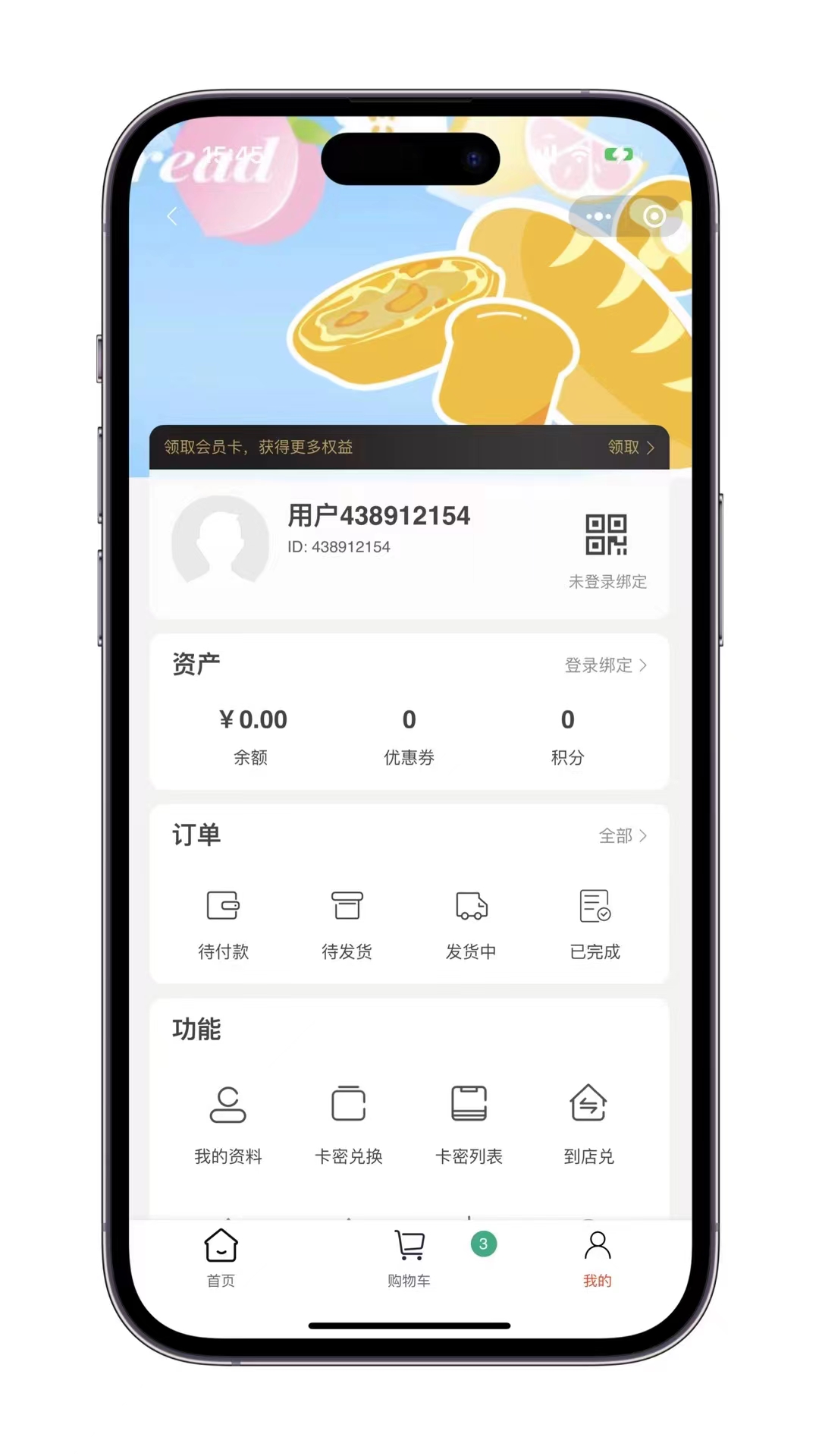Open the mini program more-options menu
Screen dimensions: 819x1456
pyautogui.click(x=598, y=217)
